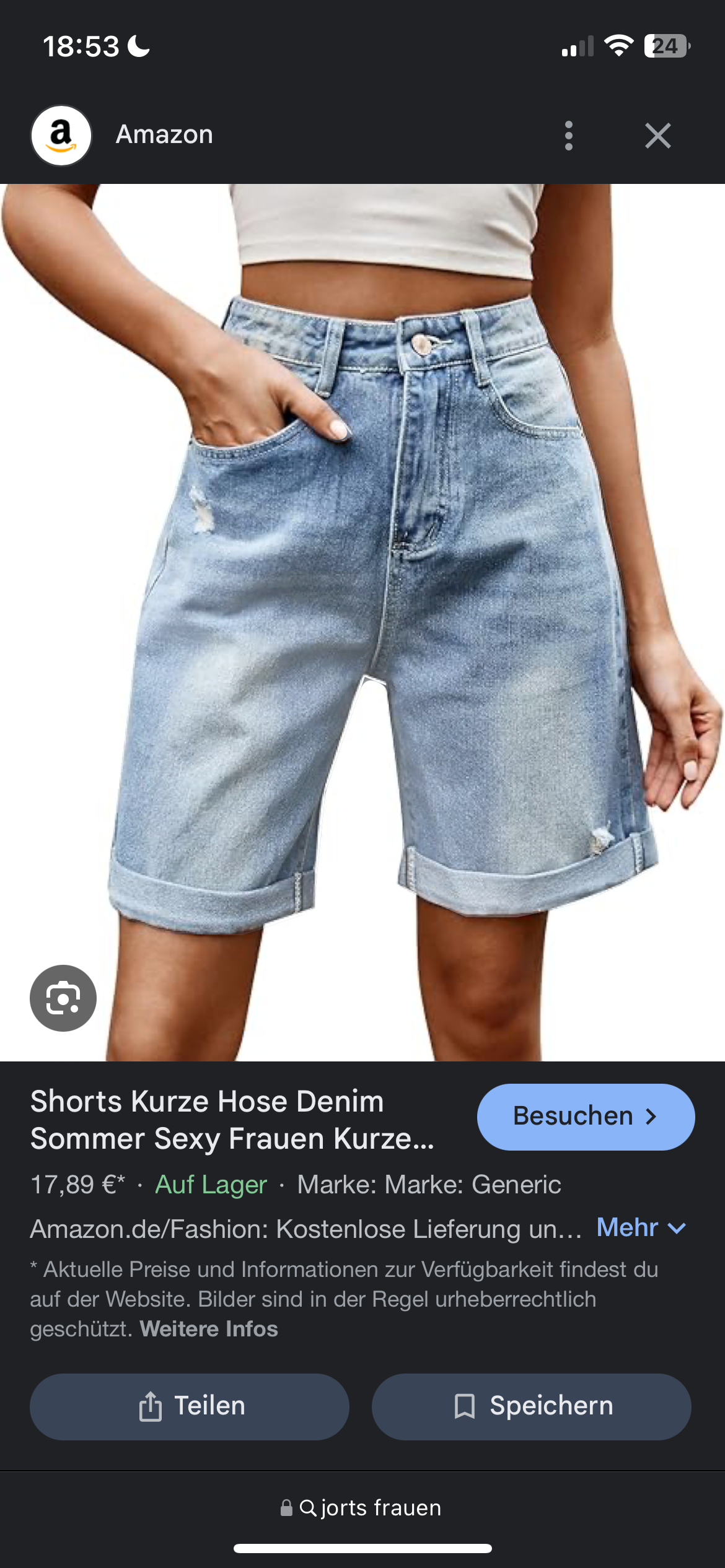This screenshot has height=1568, width=725.
Task: Expand description with Mehr
Action: pos(641,1227)
